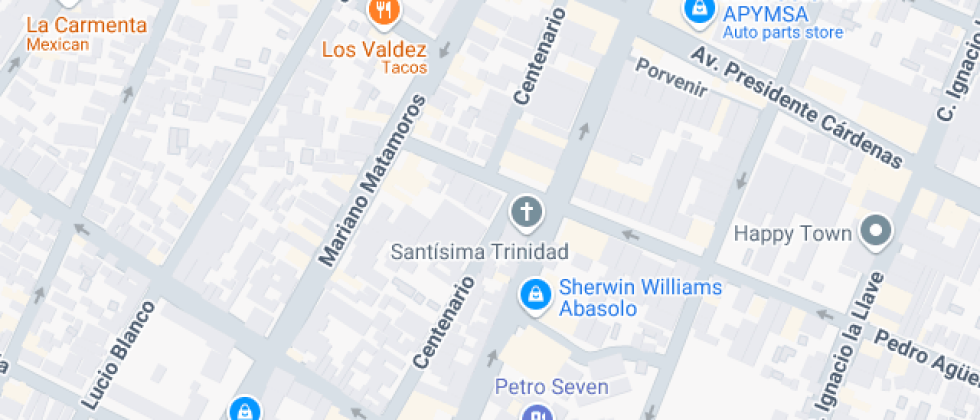Select Los Valdez Tacos restaurant pin
The height and width of the screenshot is (420, 980).
[384, 13]
